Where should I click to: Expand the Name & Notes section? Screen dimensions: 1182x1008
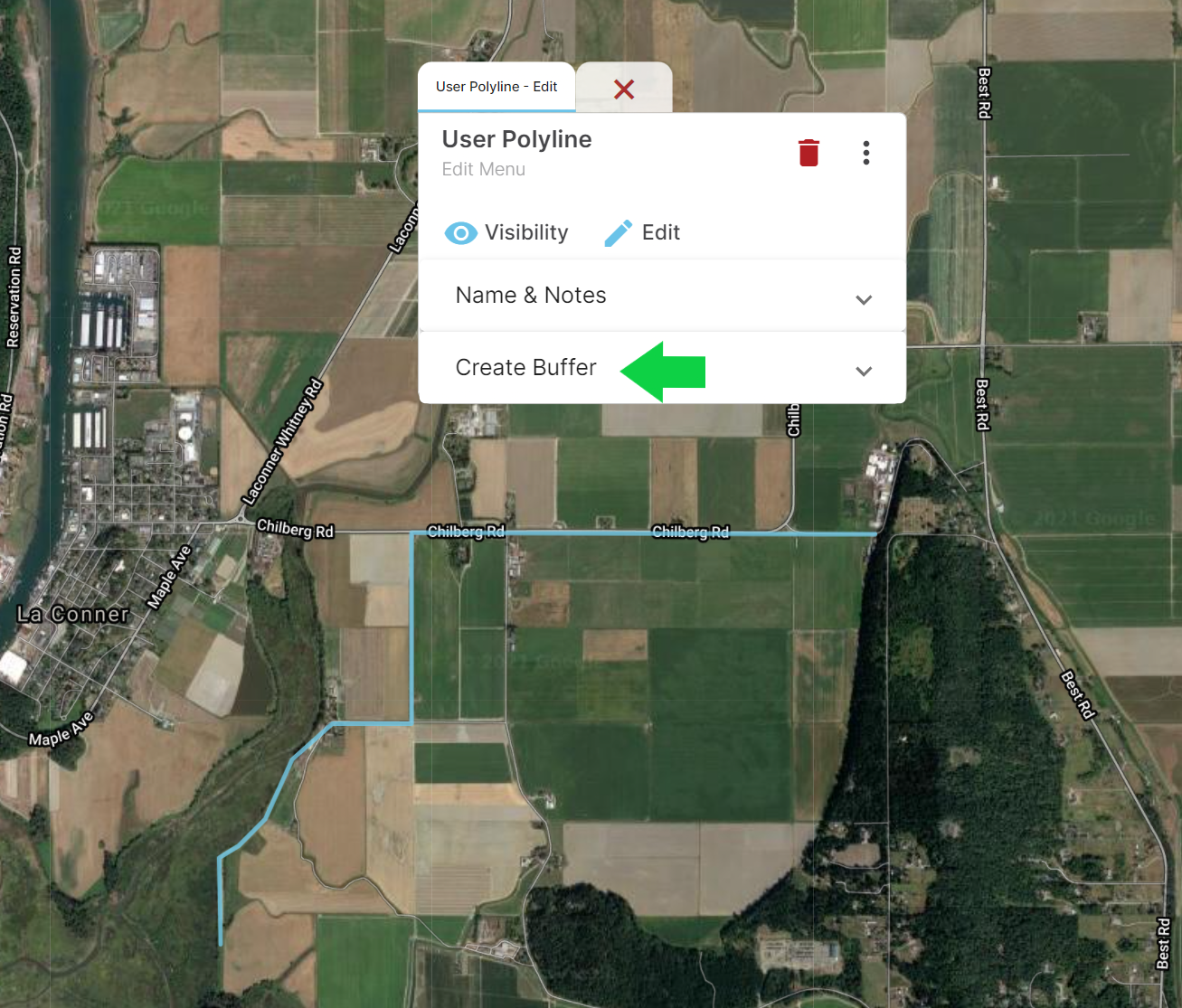pos(662,296)
